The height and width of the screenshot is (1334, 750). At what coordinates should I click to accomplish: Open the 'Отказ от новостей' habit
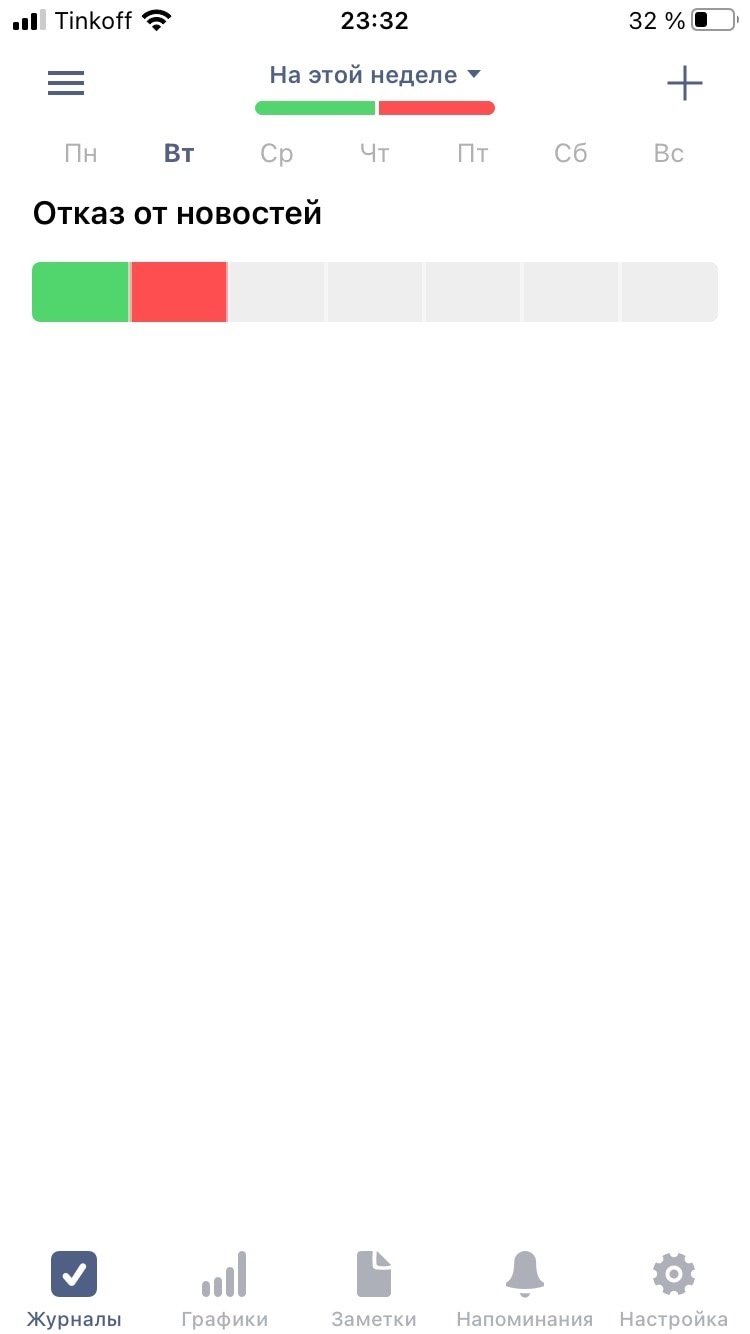point(177,214)
